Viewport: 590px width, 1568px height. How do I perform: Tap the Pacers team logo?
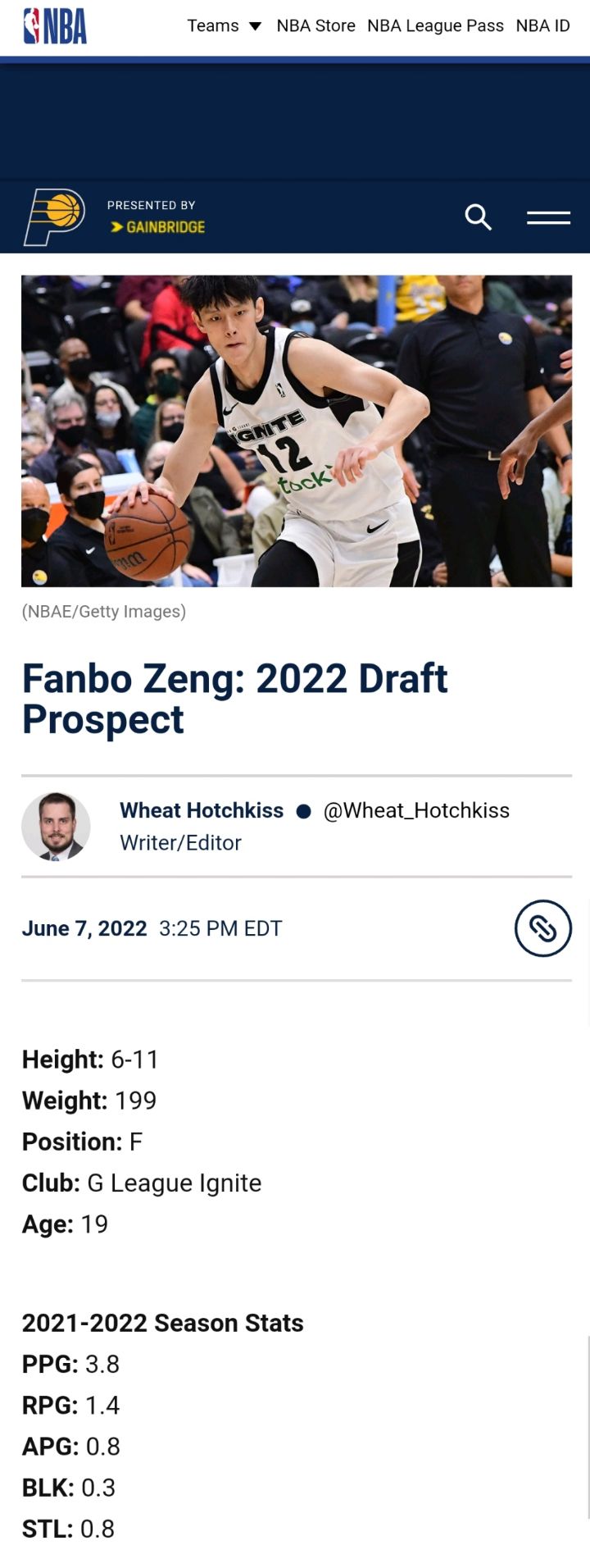[x=54, y=217]
